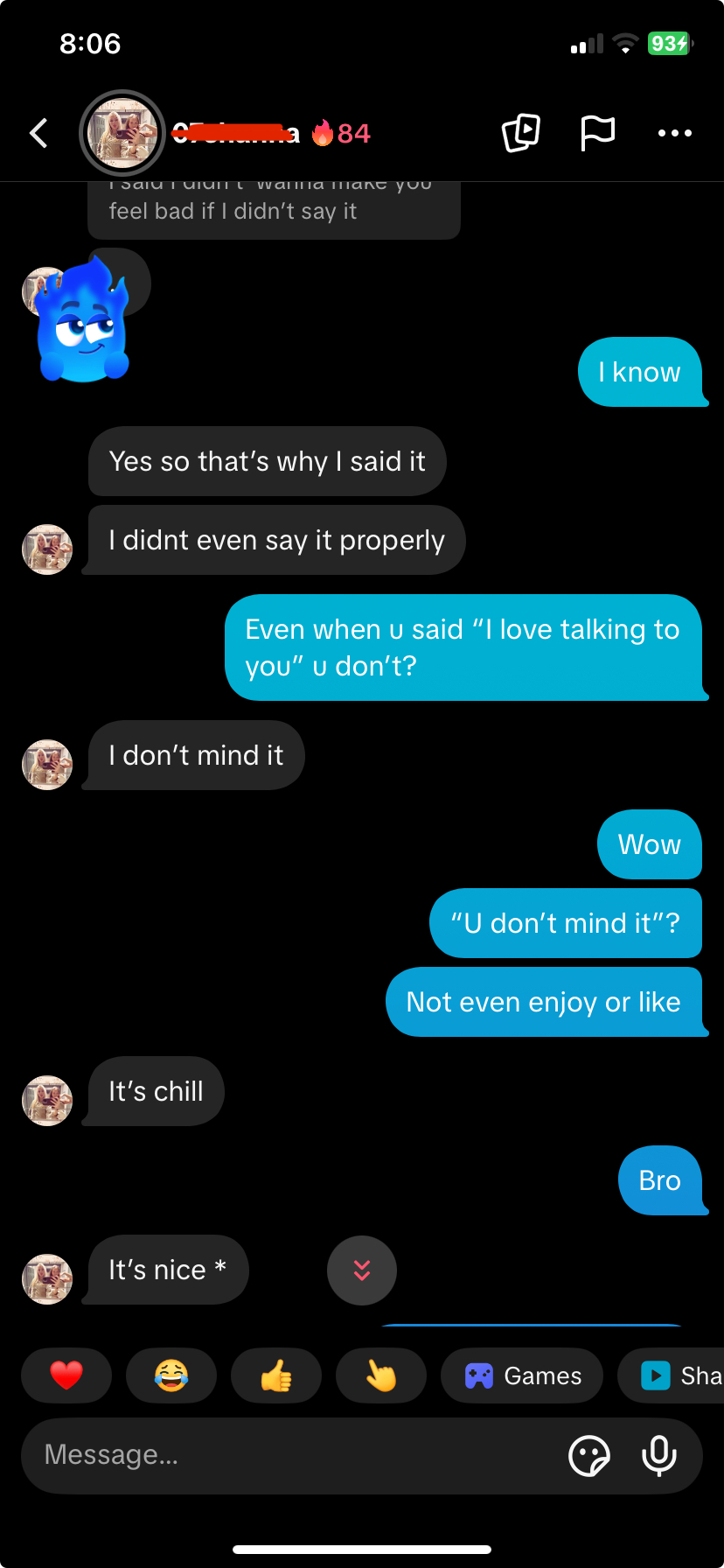Start a voice message with microphone
Screen dimensions: 724x1568
659,1456
